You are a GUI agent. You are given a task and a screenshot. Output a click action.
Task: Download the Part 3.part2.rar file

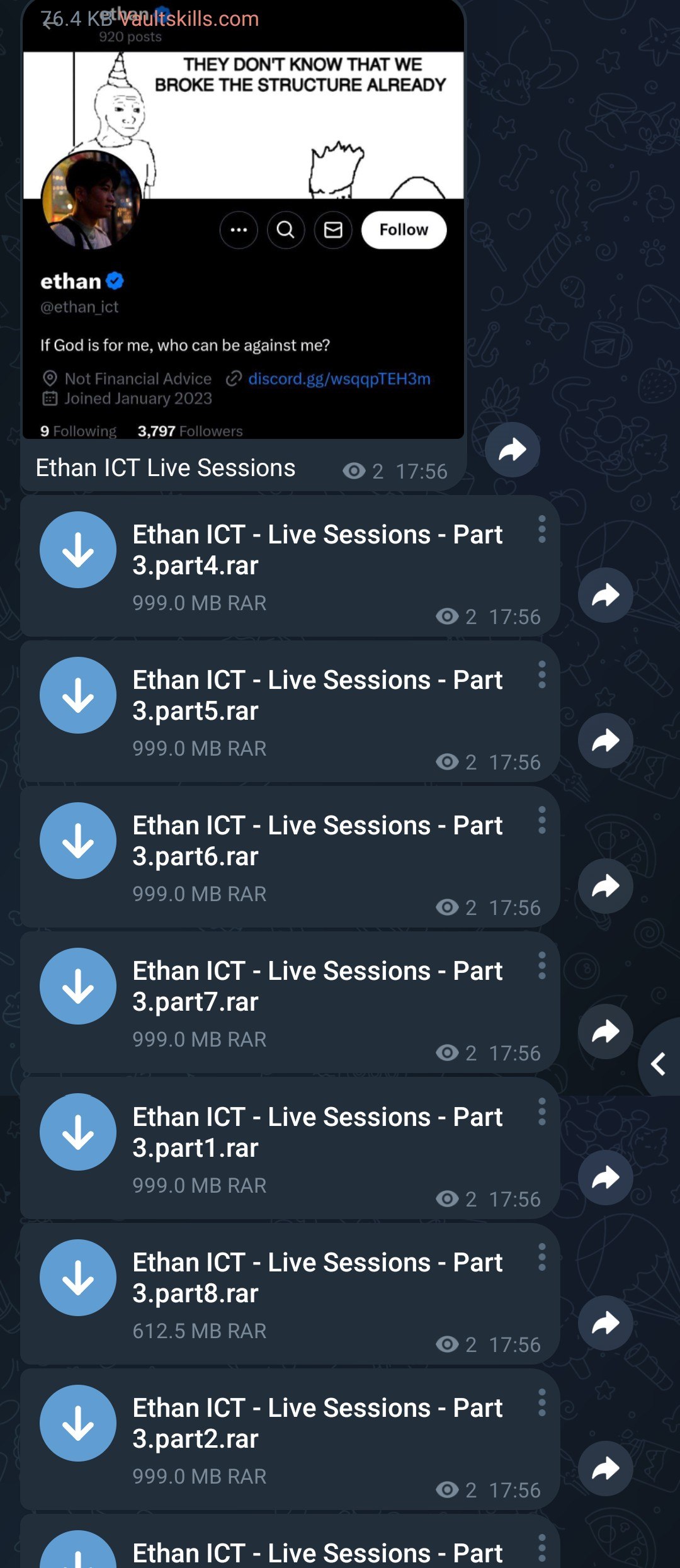(78, 1423)
